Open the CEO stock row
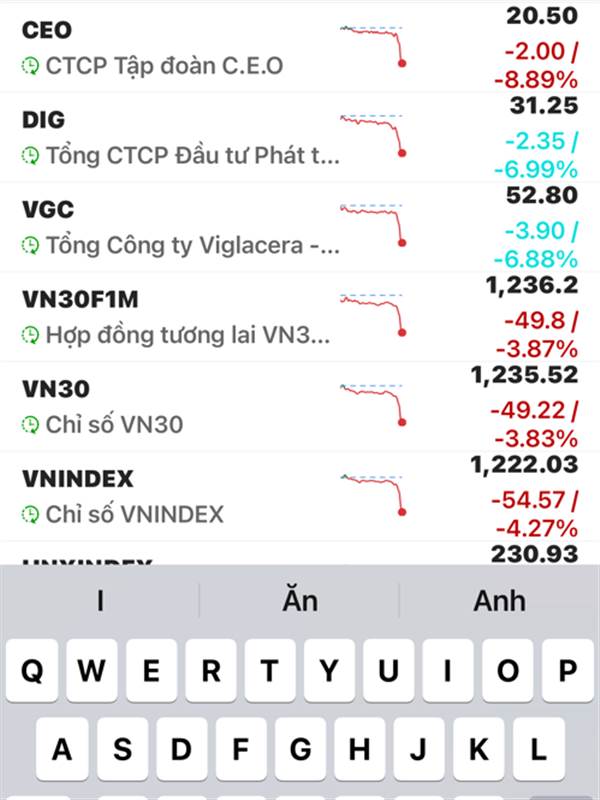The image size is (600, 800). 180,48
